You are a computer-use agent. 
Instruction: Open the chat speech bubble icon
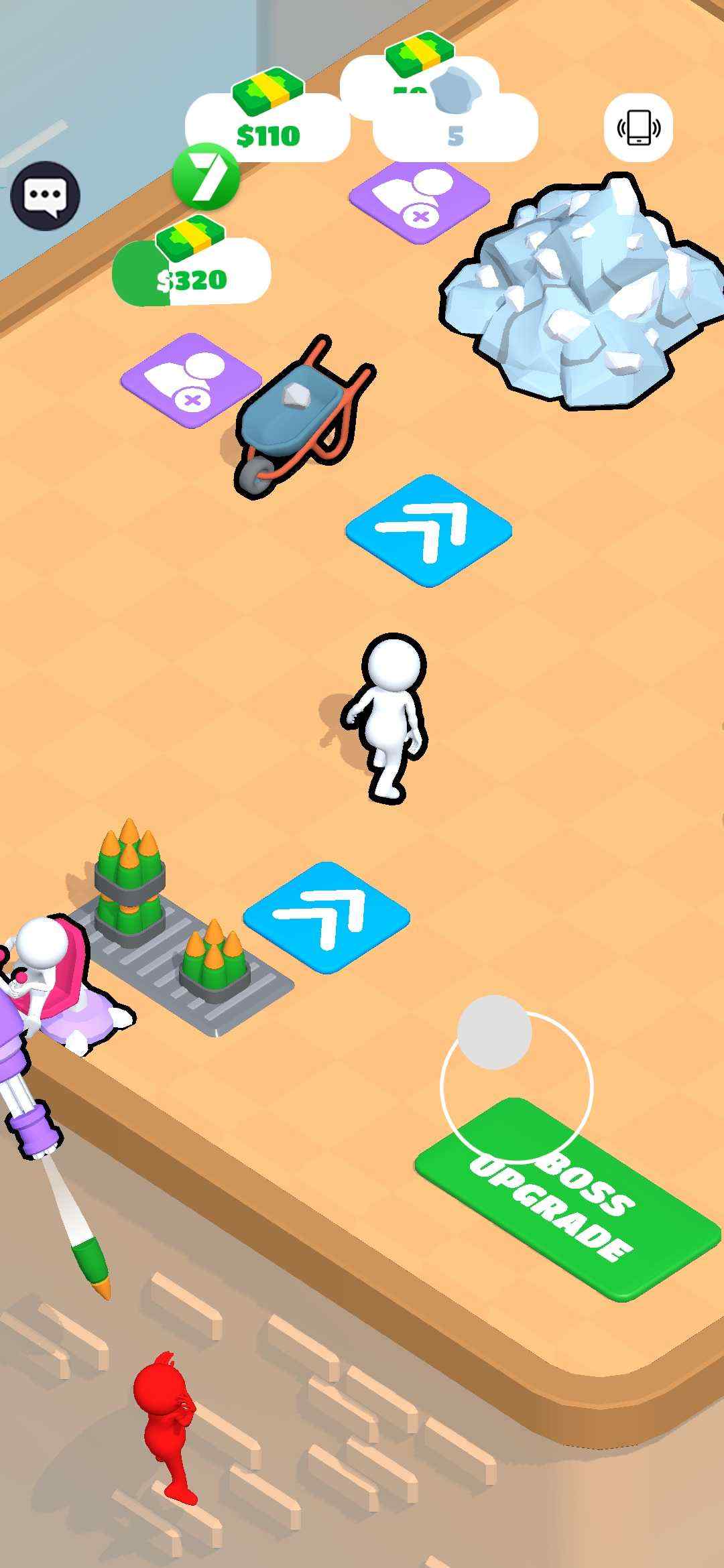tap(45, 196)
